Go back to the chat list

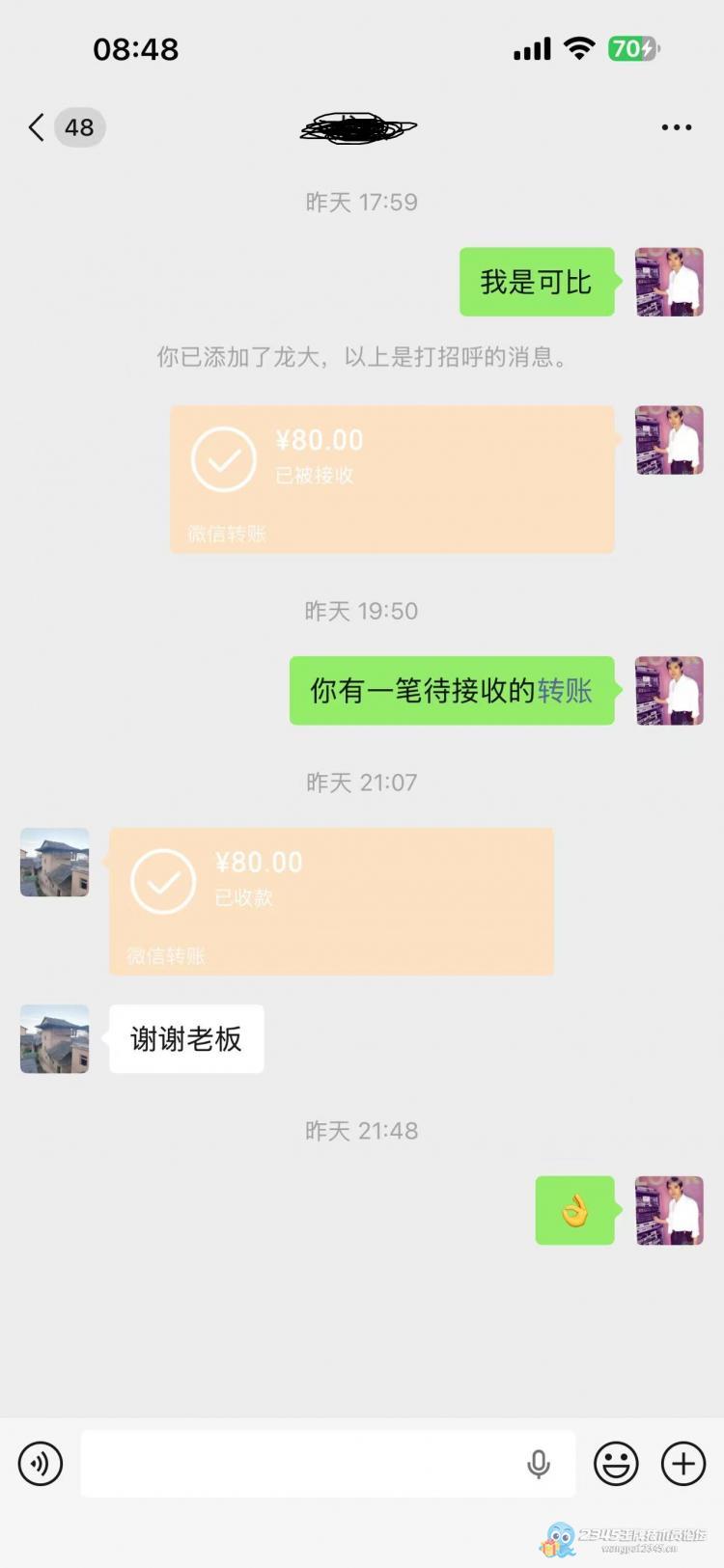[37, 127]
